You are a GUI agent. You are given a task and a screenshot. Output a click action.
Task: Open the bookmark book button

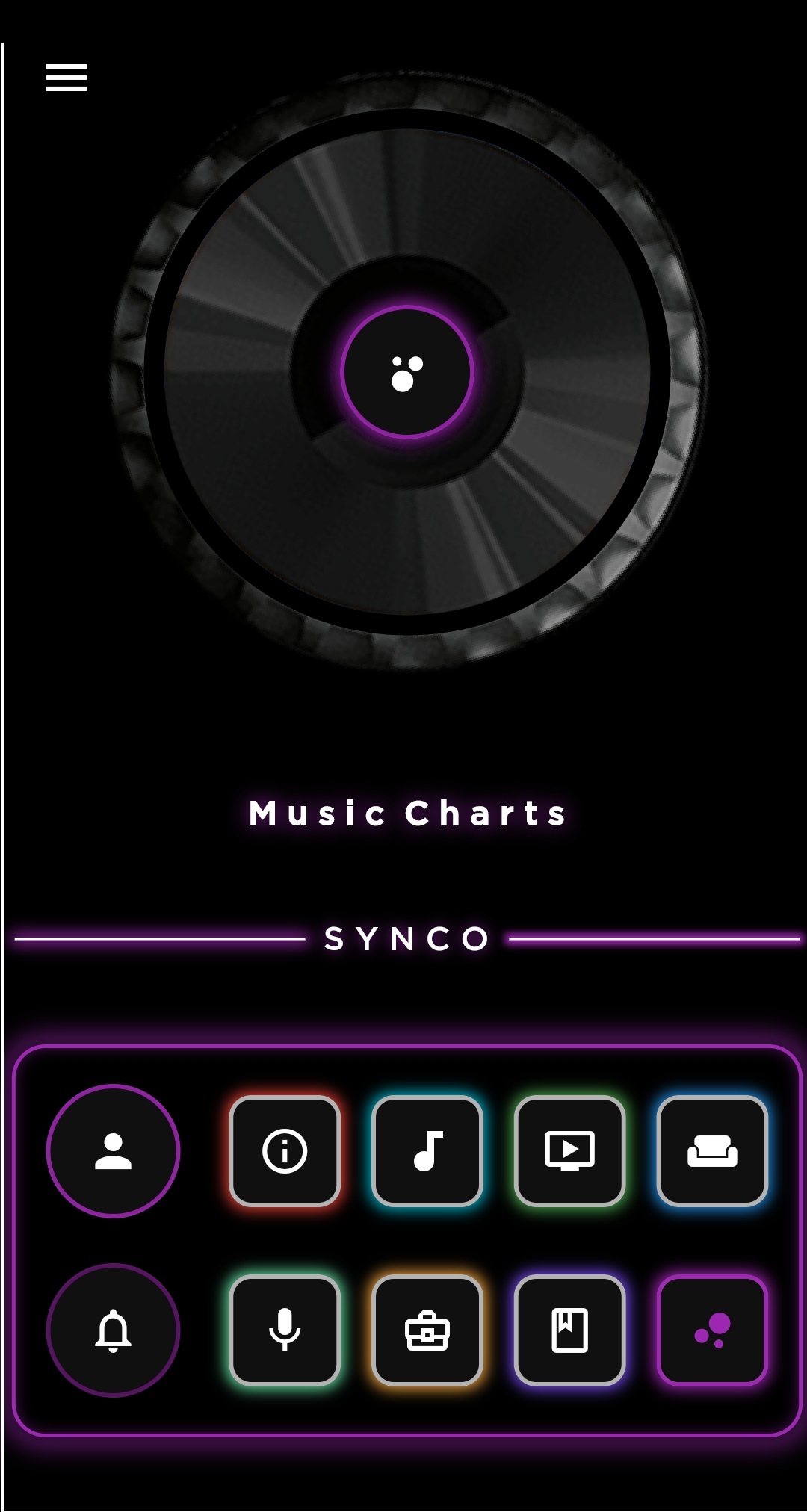point(570,1330)
